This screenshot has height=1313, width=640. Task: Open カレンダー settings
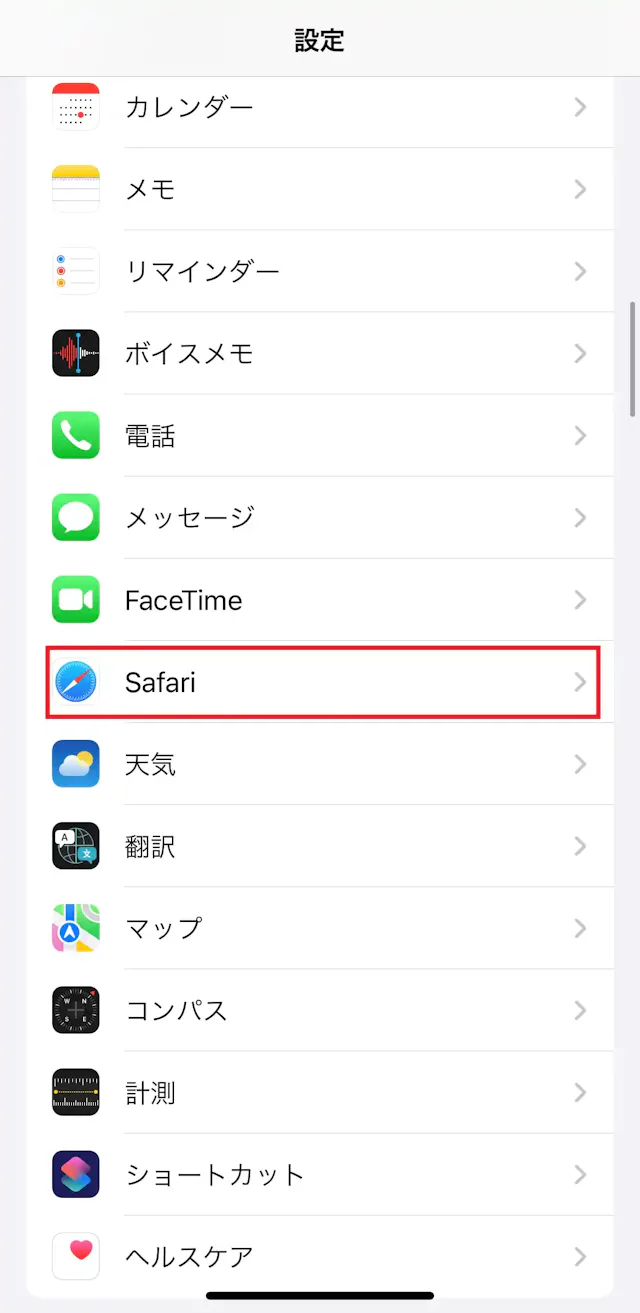(x=320, y=107)
